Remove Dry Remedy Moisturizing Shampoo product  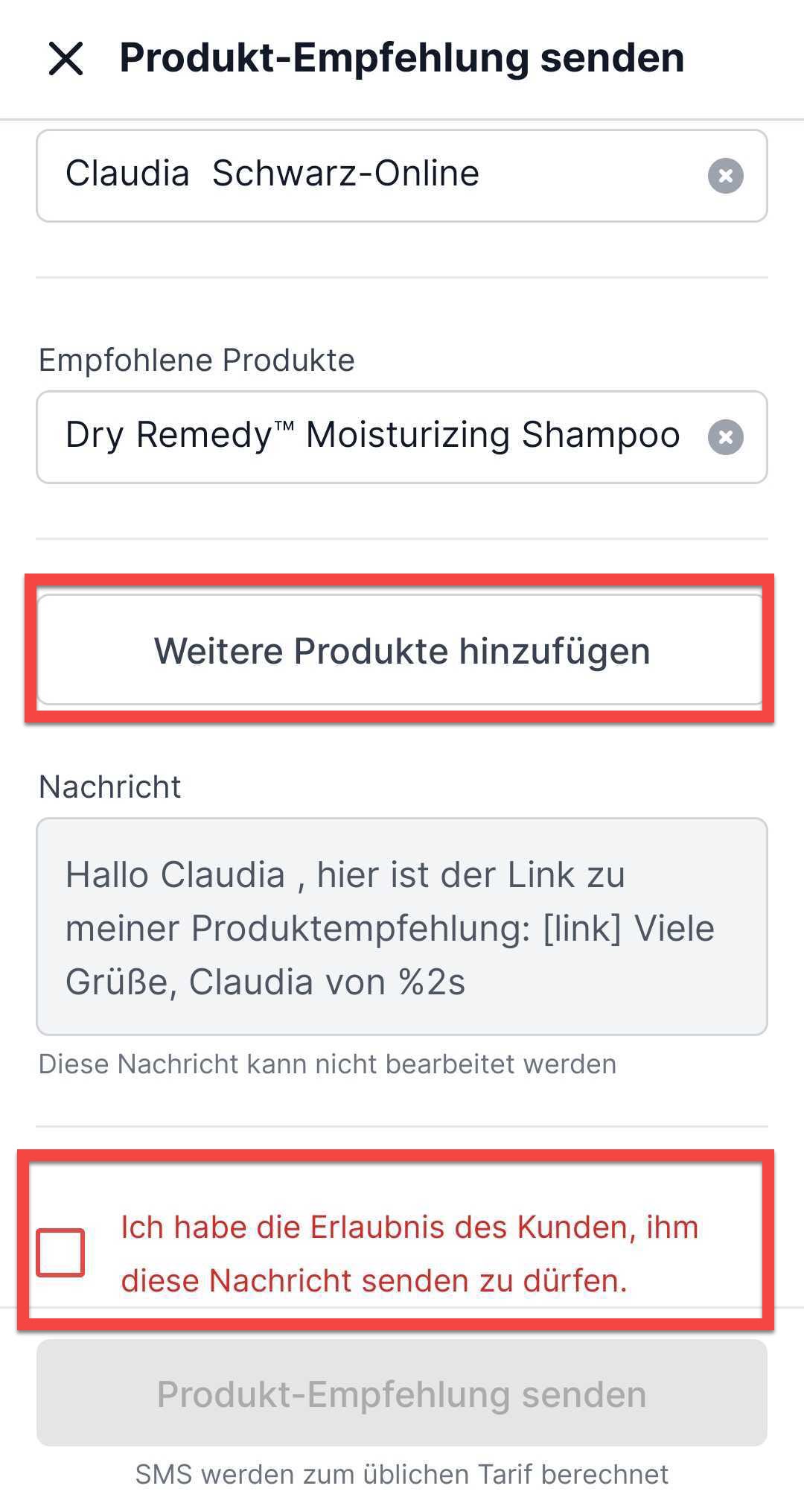coord(725,437)
